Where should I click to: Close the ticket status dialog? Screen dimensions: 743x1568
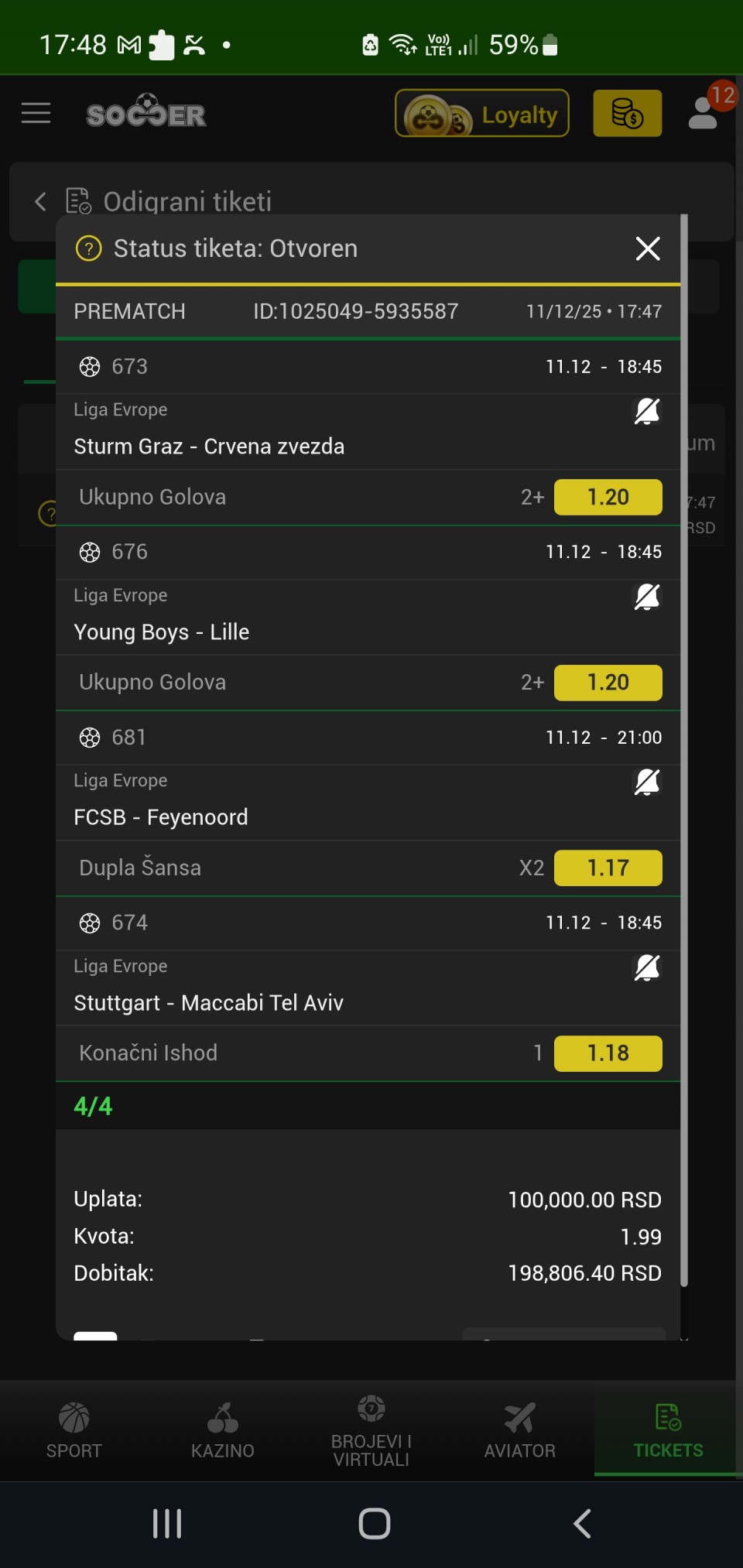click(647, 248)
